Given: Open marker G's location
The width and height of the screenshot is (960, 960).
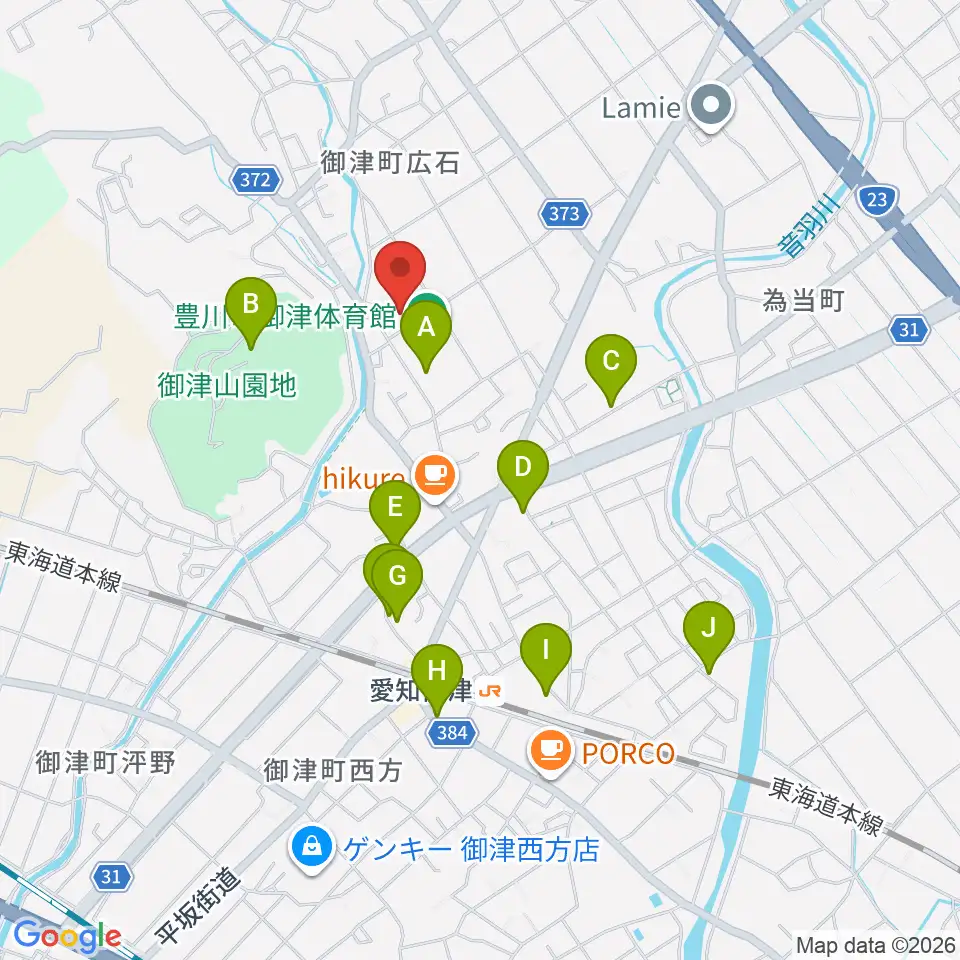Looking at the screenshot, I should (397, 585).
